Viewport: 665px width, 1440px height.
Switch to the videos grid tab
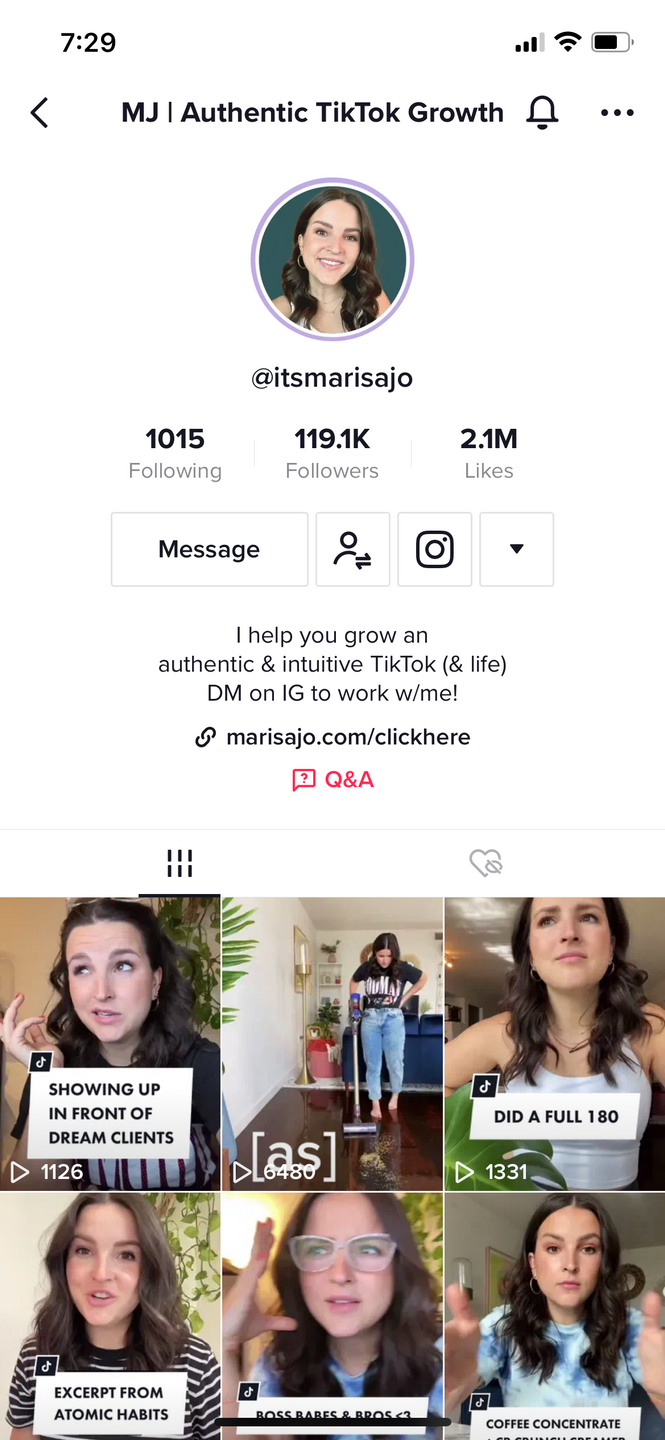[179, 863]
